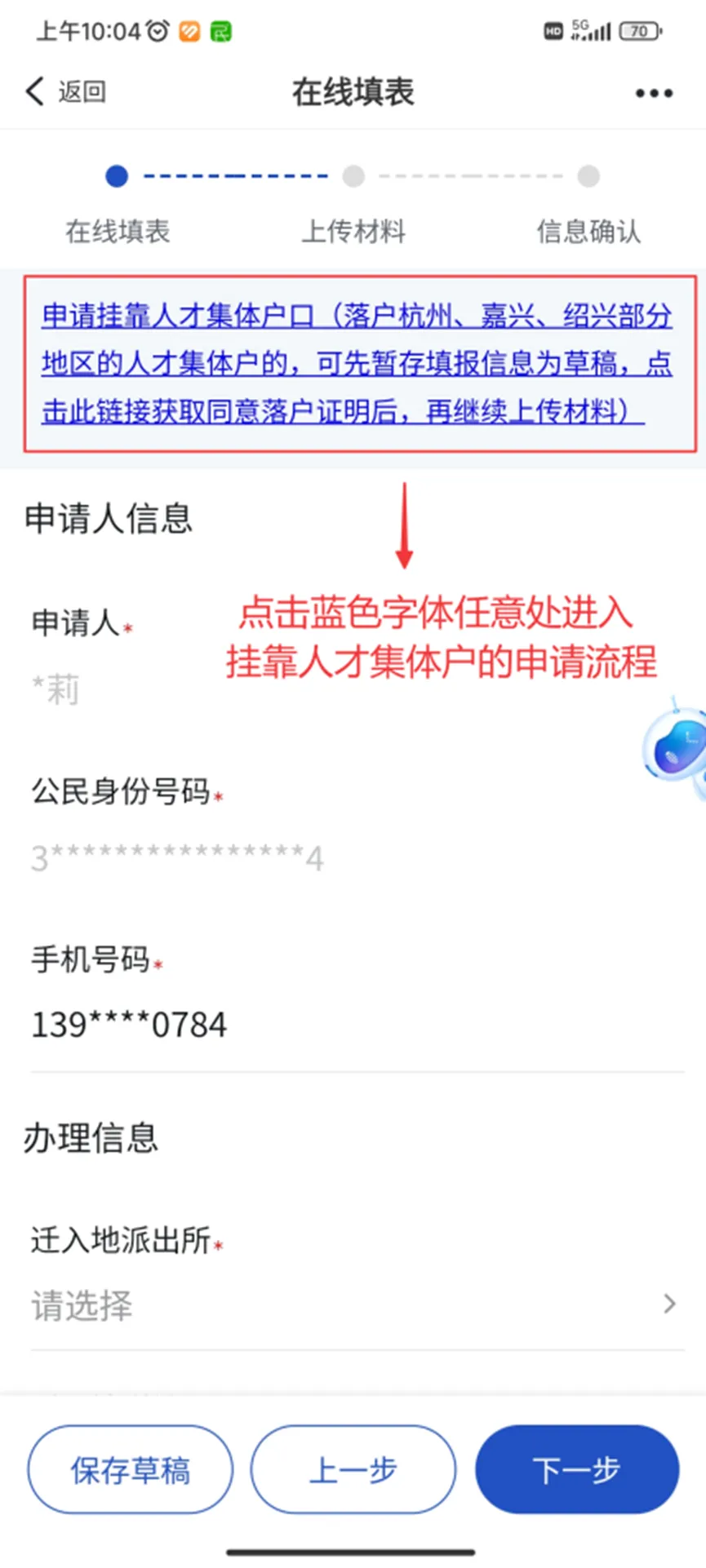Open the 申请挂靠人才集体户口 blue link

pos(357,363)
